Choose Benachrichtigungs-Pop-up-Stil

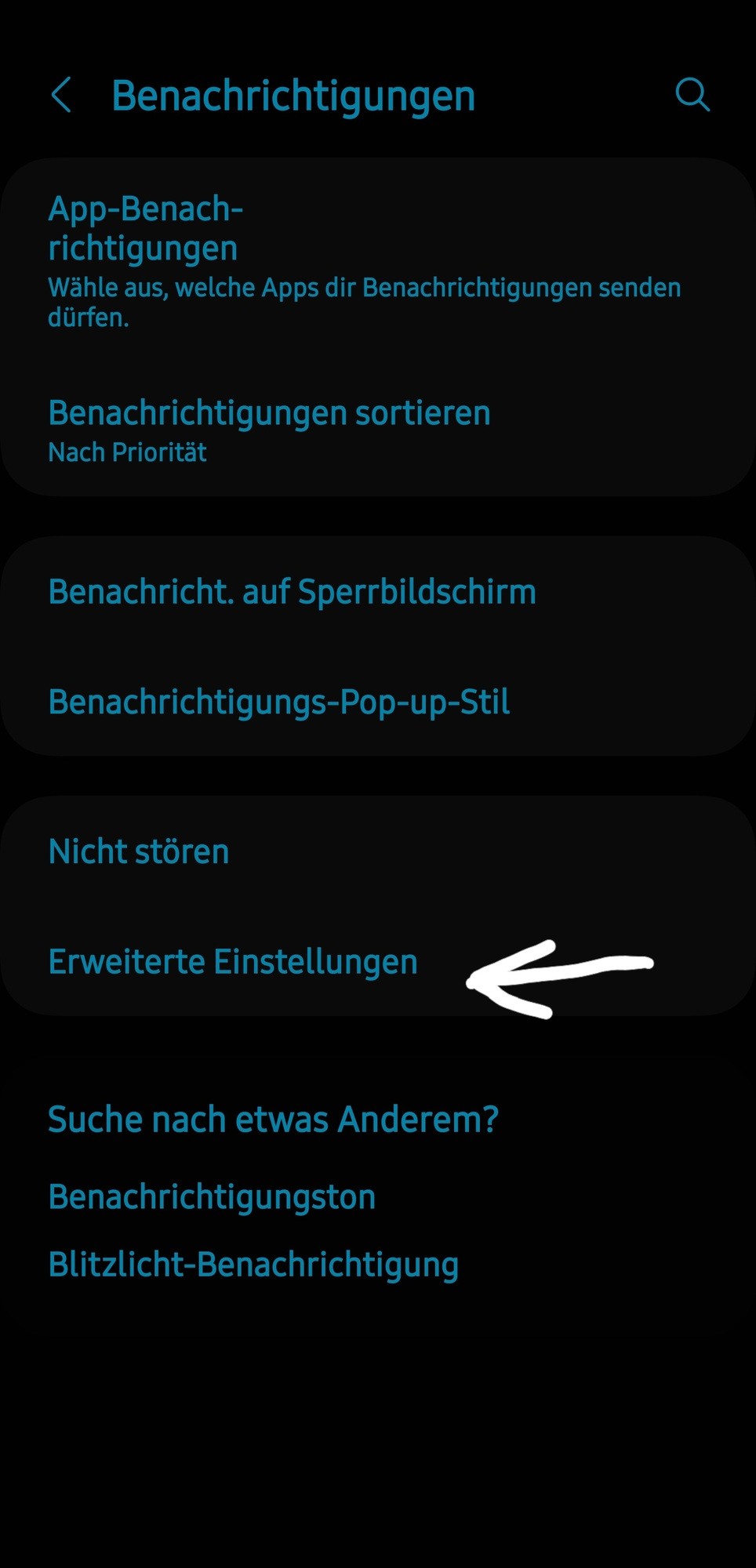tap(279, 702)
